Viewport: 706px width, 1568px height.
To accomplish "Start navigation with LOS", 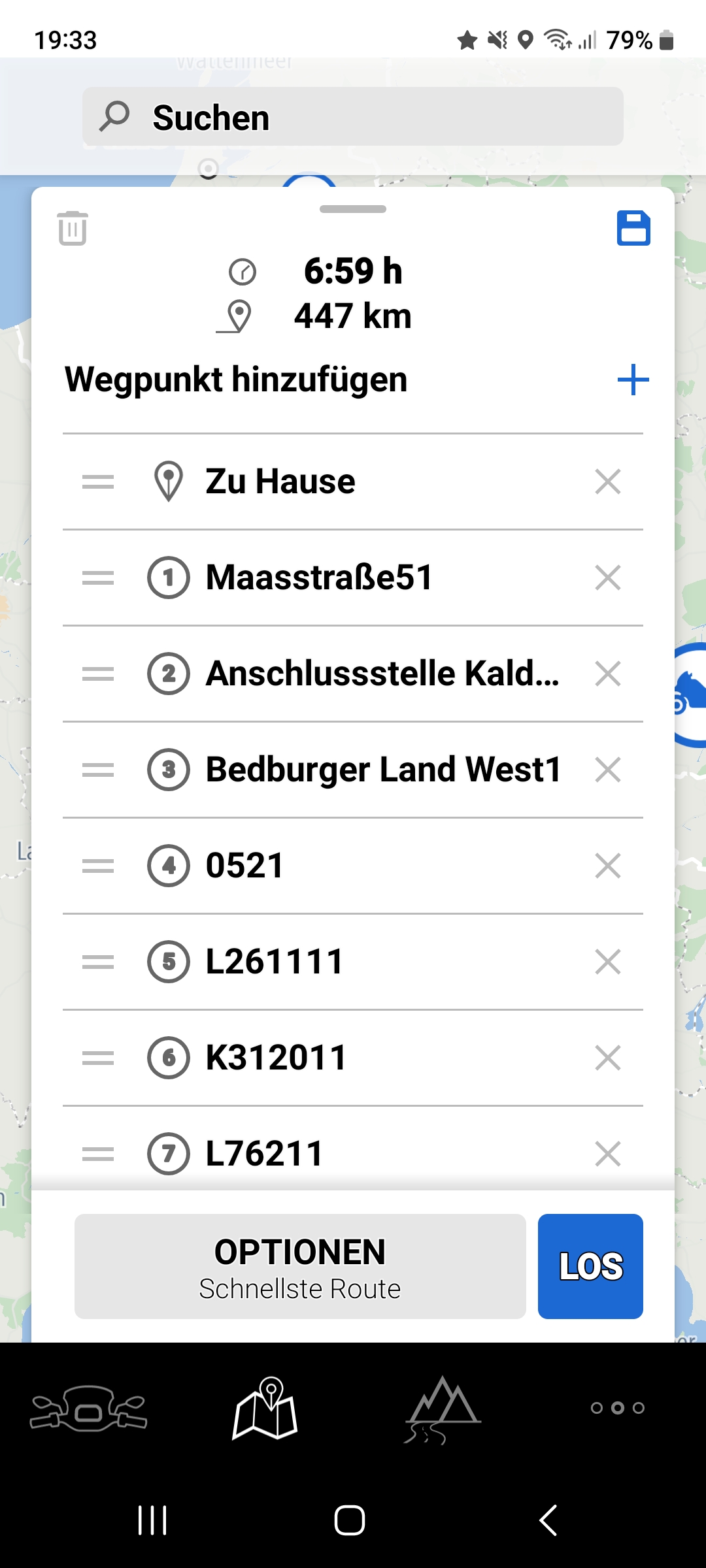I will pyautogui.click(x=590, y=1266).
